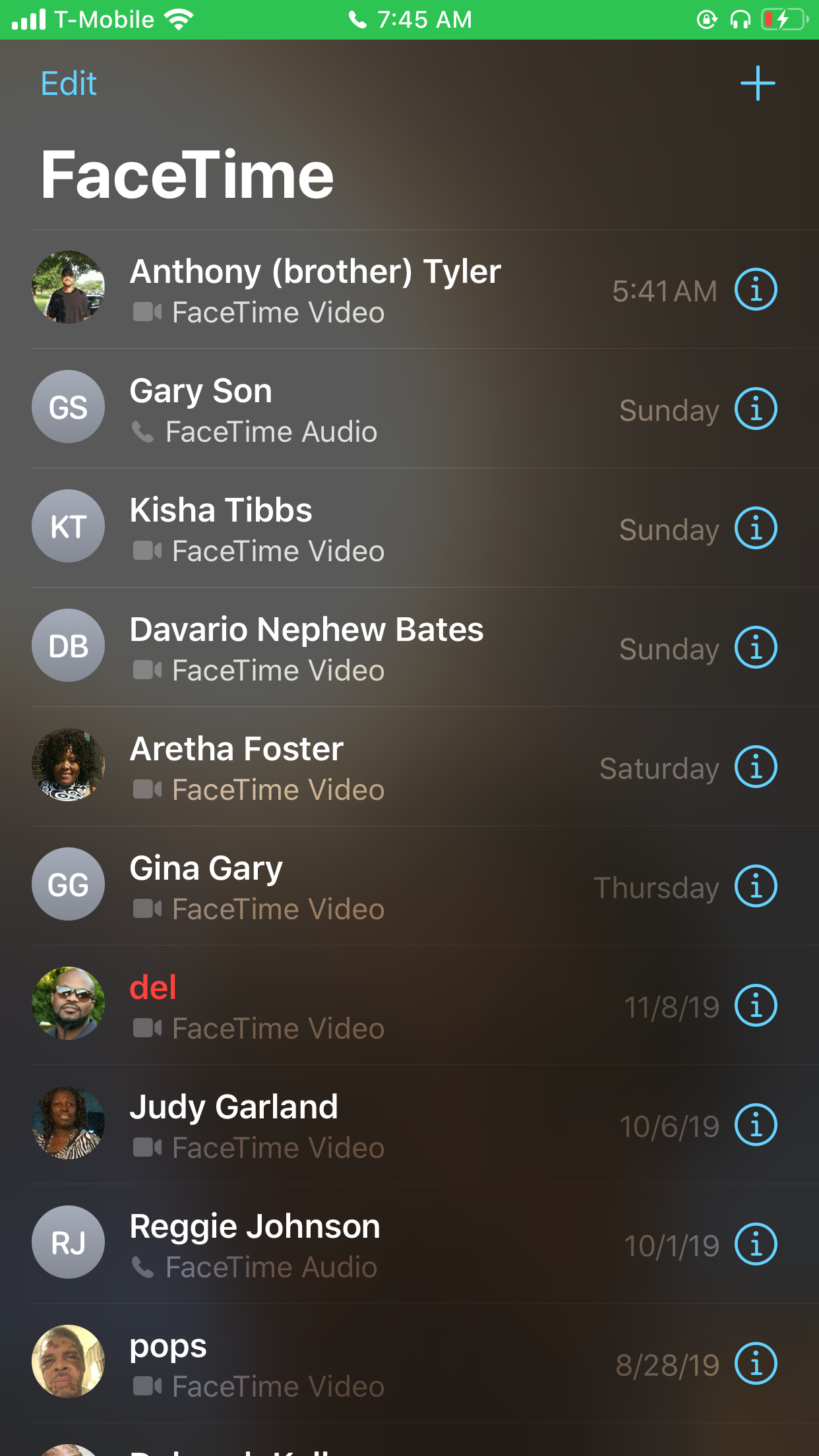This screenshot has width=819, height=1456.
Task: Redial Davario Nephew Bates
Action: (306, 648)
